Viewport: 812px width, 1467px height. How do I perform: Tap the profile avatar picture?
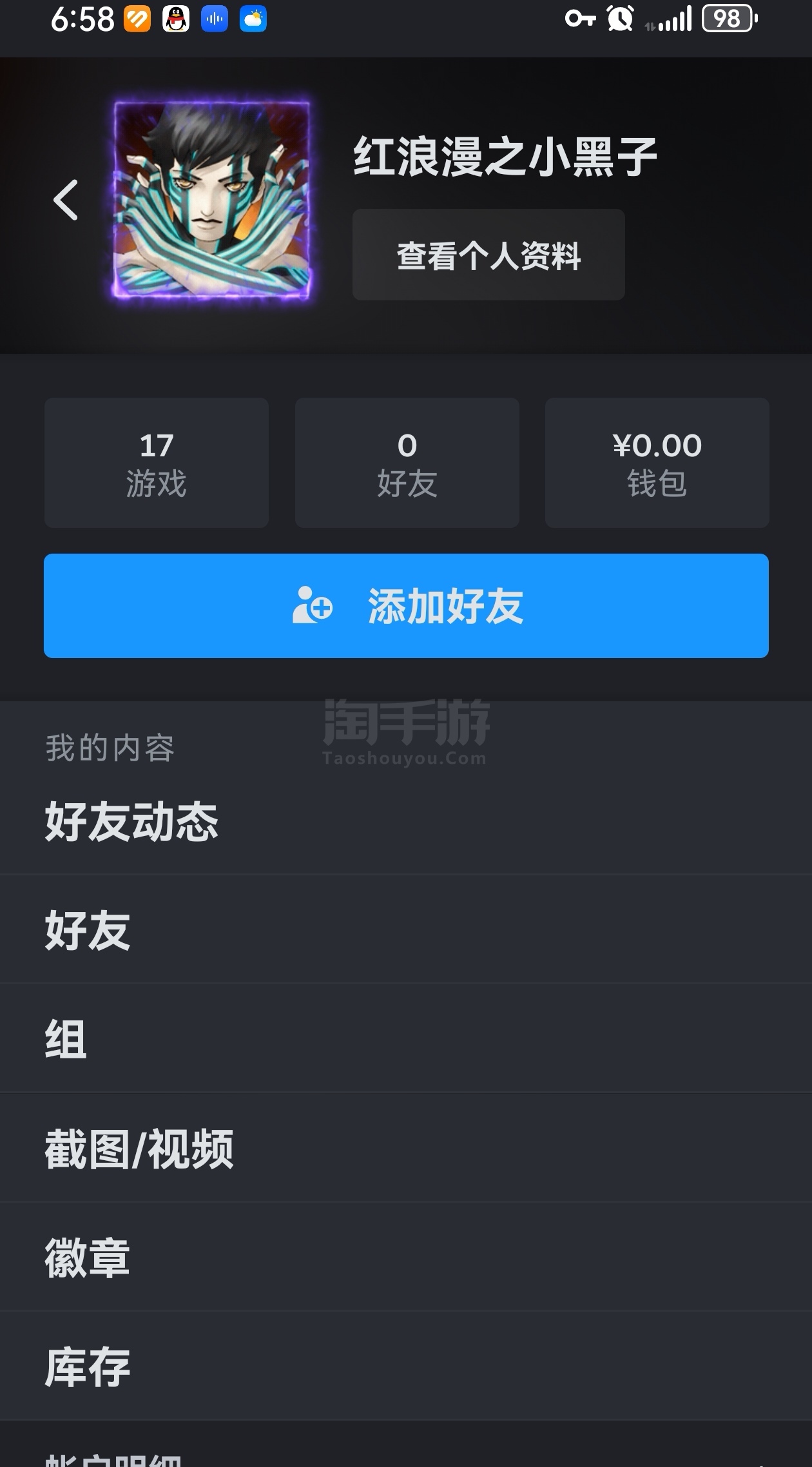[x=211, y=200]
